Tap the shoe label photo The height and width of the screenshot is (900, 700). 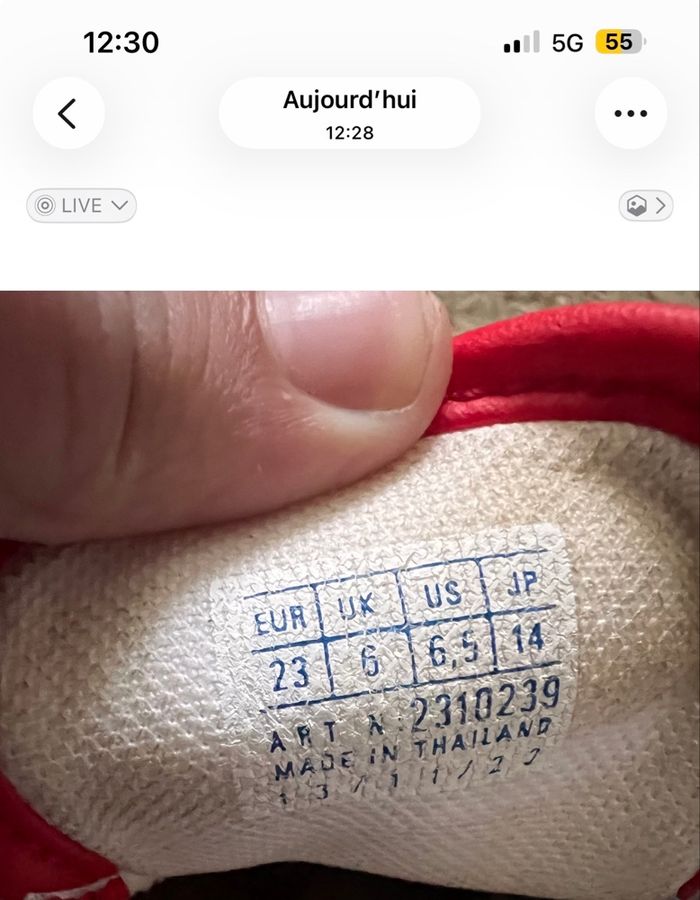pyautogui.click(x=350, y=595)
